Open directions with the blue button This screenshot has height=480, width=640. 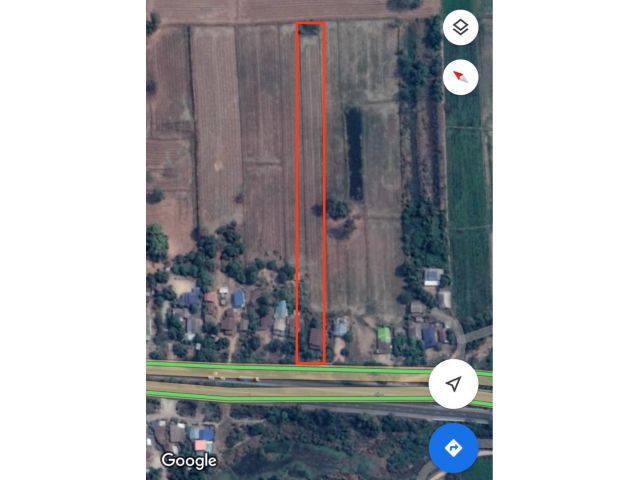click(x=453, y=447)
